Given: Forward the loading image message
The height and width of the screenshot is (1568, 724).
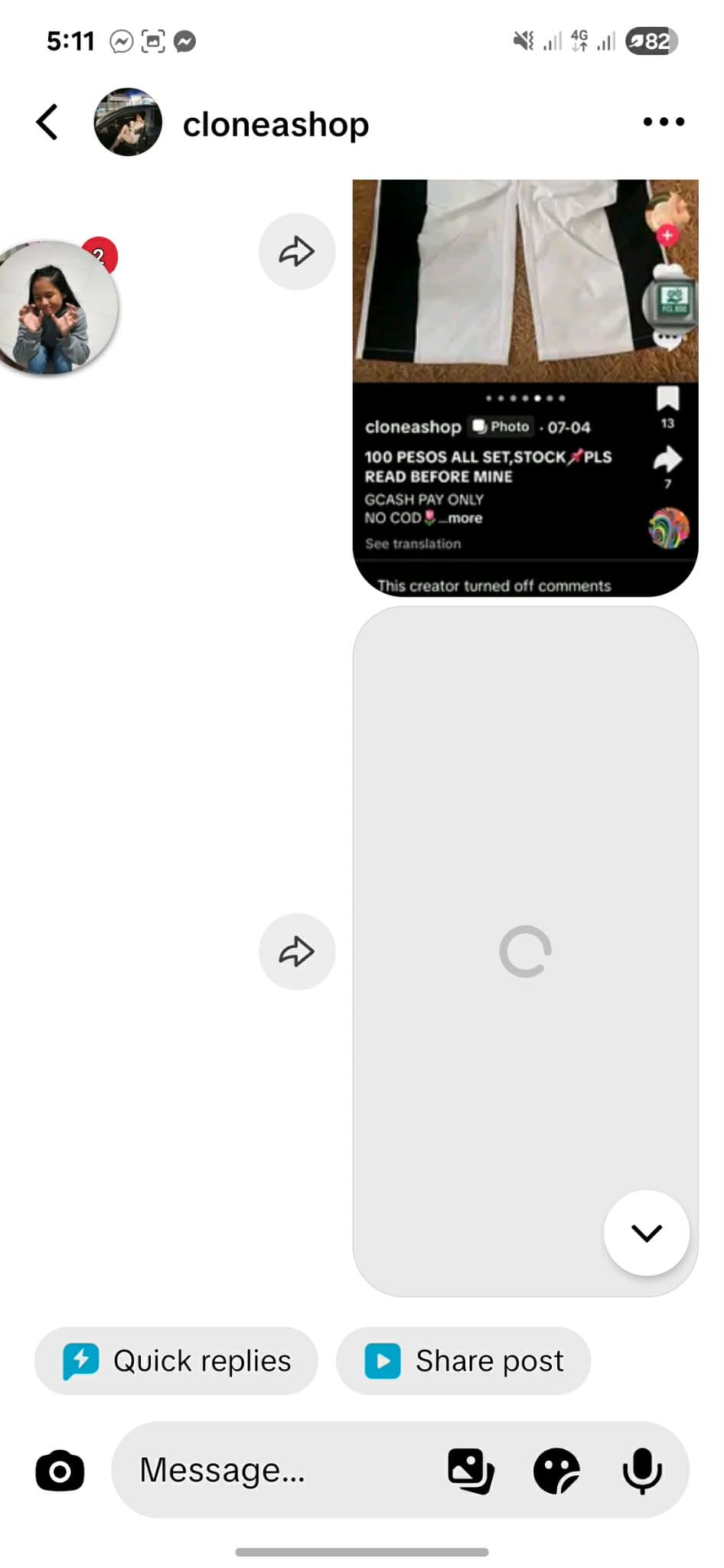Looking at the screenshot, I should pyautogui.click(x=297, y=951).
